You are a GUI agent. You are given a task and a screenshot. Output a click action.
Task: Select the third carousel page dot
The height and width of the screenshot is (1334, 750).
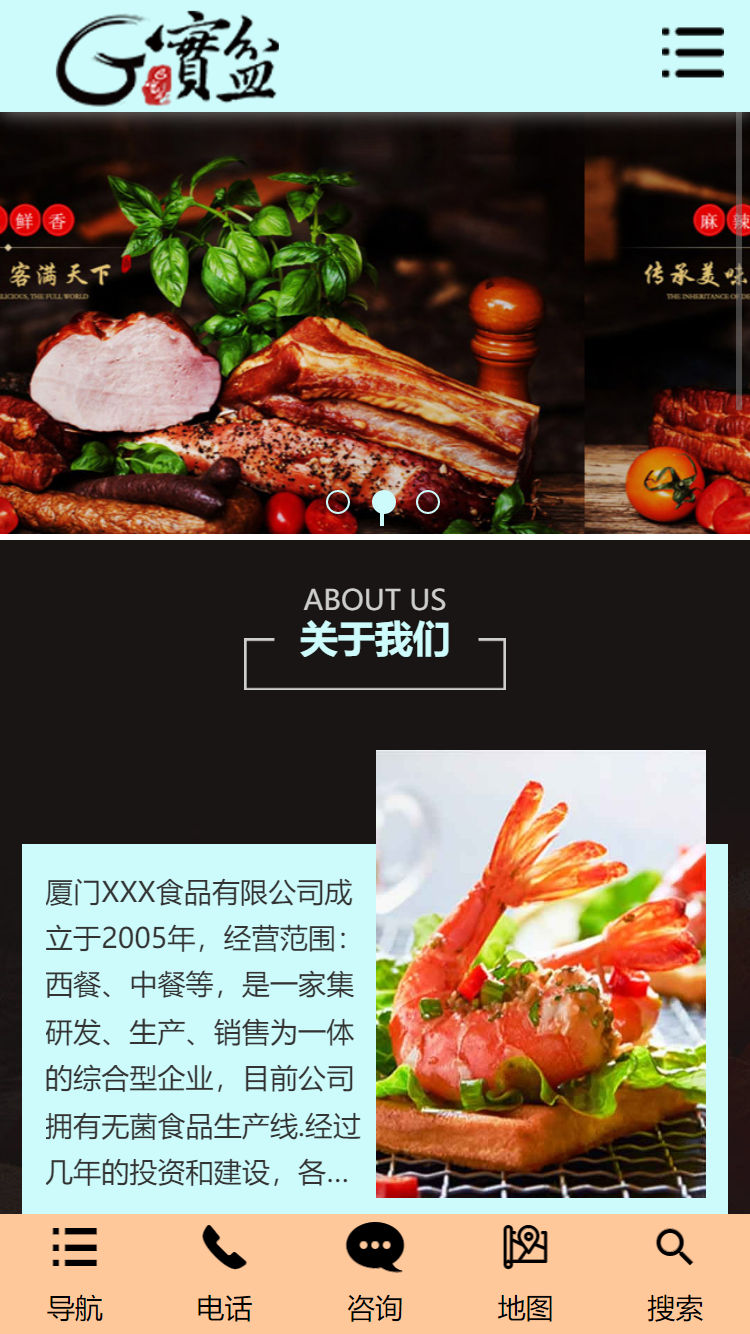pos(428,502)
